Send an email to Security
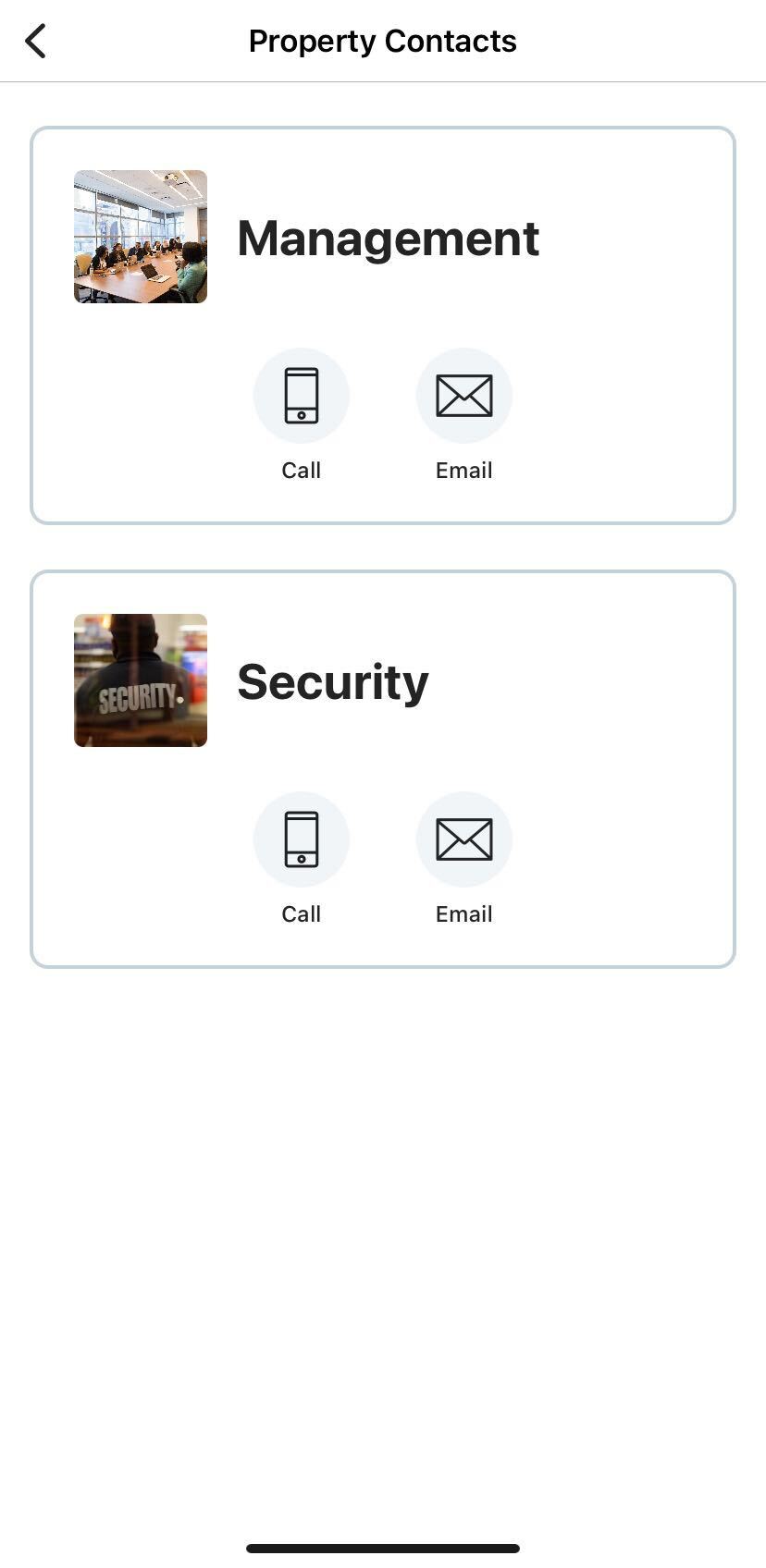Image resolution: width=766 pixels, height=1568 pixels. (463, 839)
